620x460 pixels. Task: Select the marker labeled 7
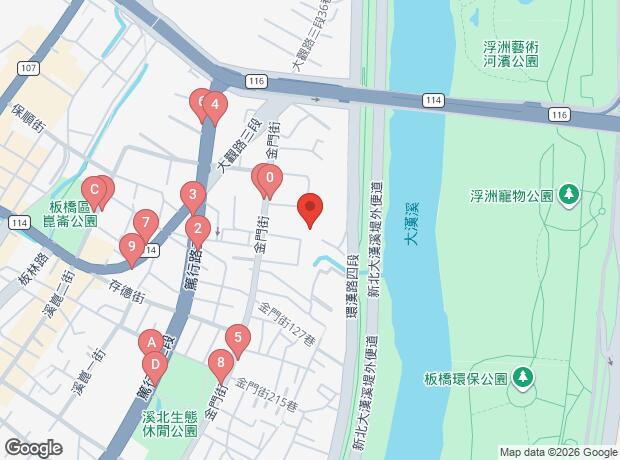(147, 222)
